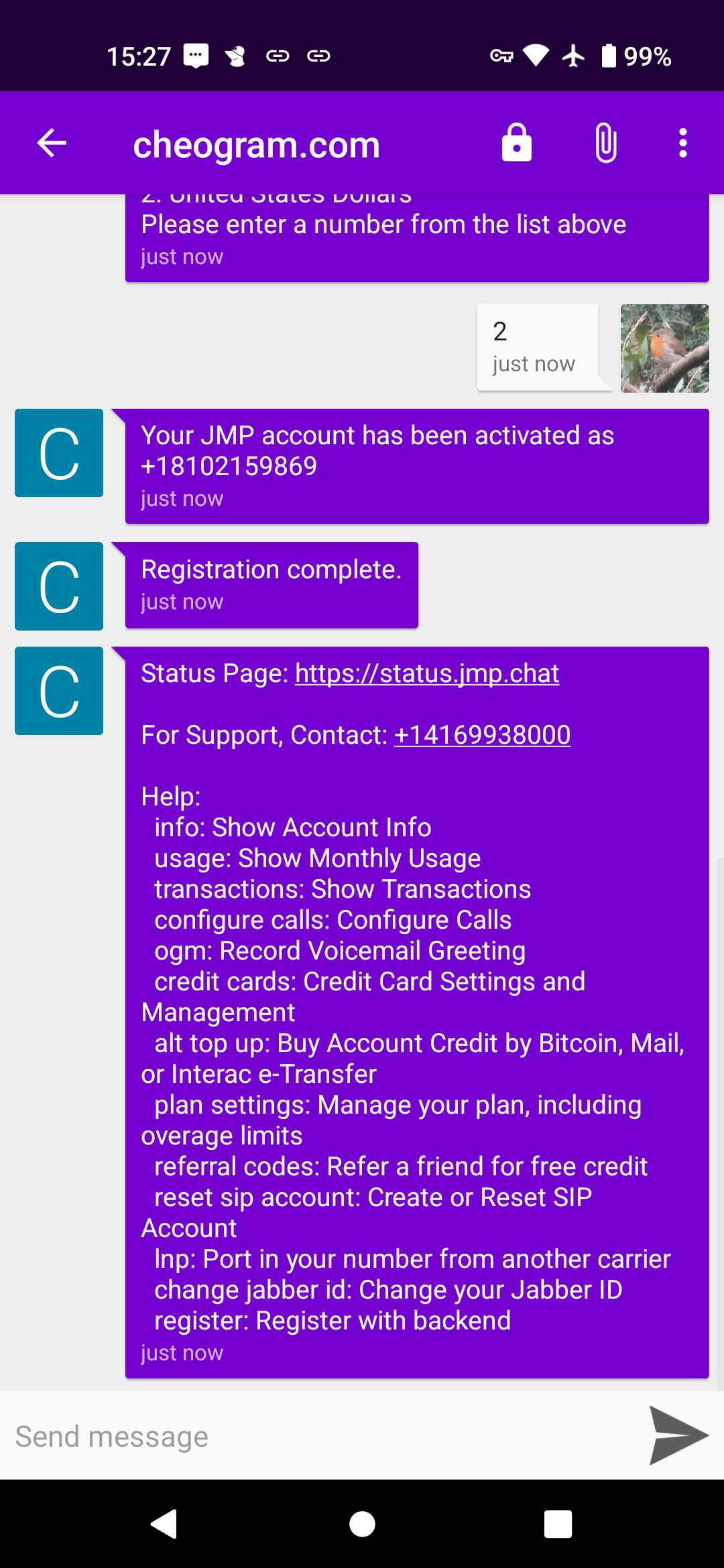The image size is (724, 1568).
Task: Go to the Android home screen
Action: pyautogui.click(x=362, y=1524)
